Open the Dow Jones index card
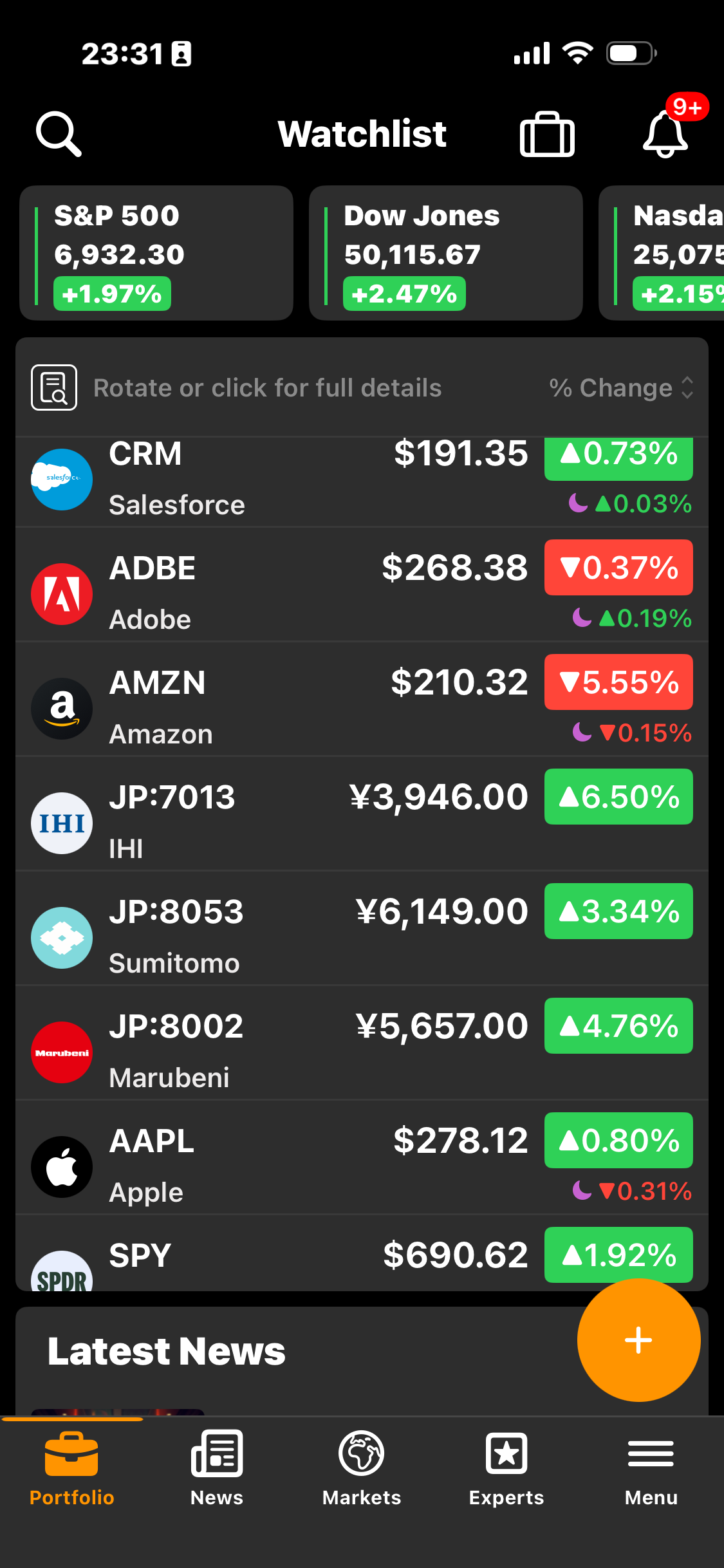724x1568 pixels. 445,253
